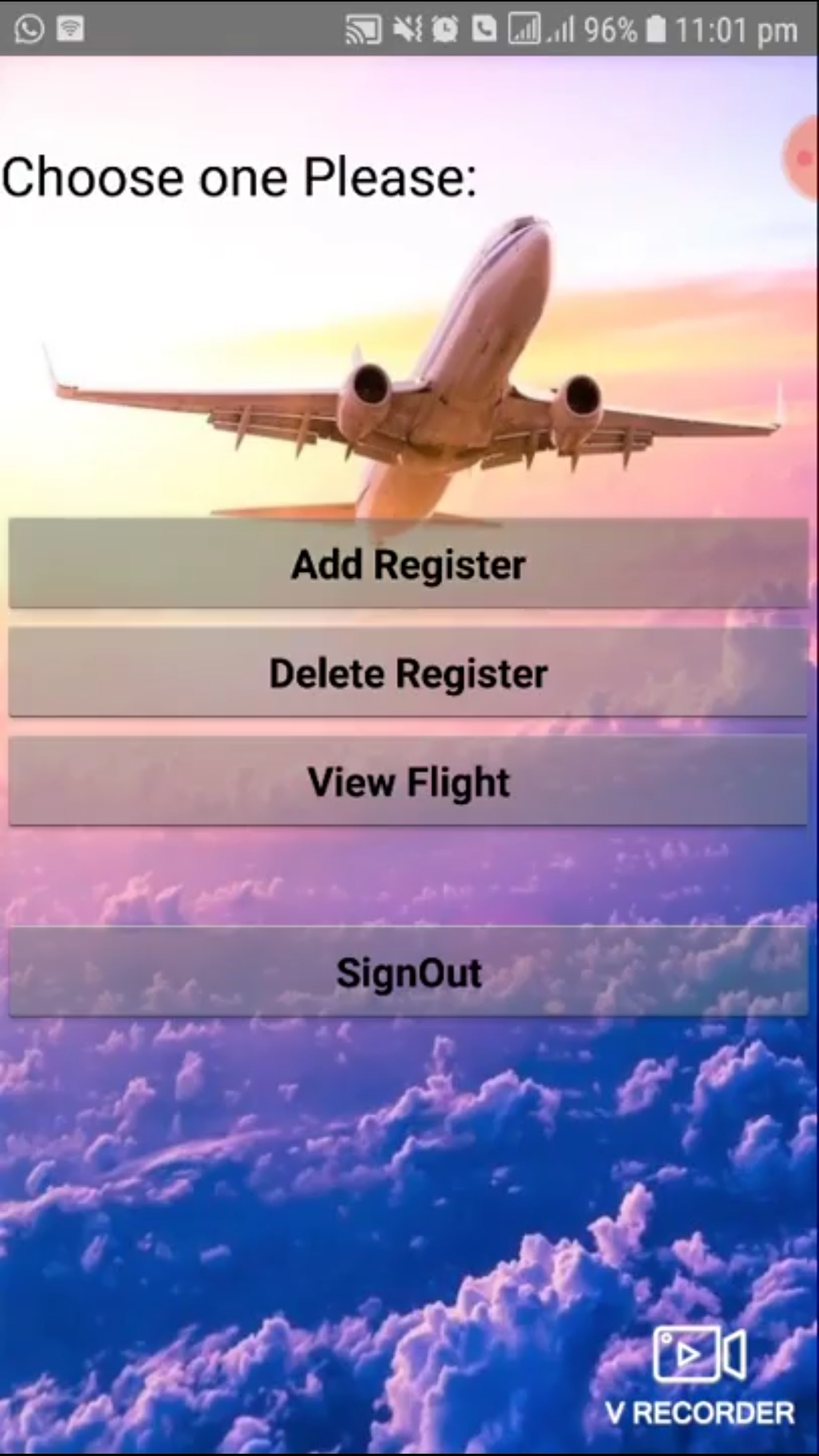Sign out with the SignOut button
The image size is (819, 1456).
pos(408,973)
